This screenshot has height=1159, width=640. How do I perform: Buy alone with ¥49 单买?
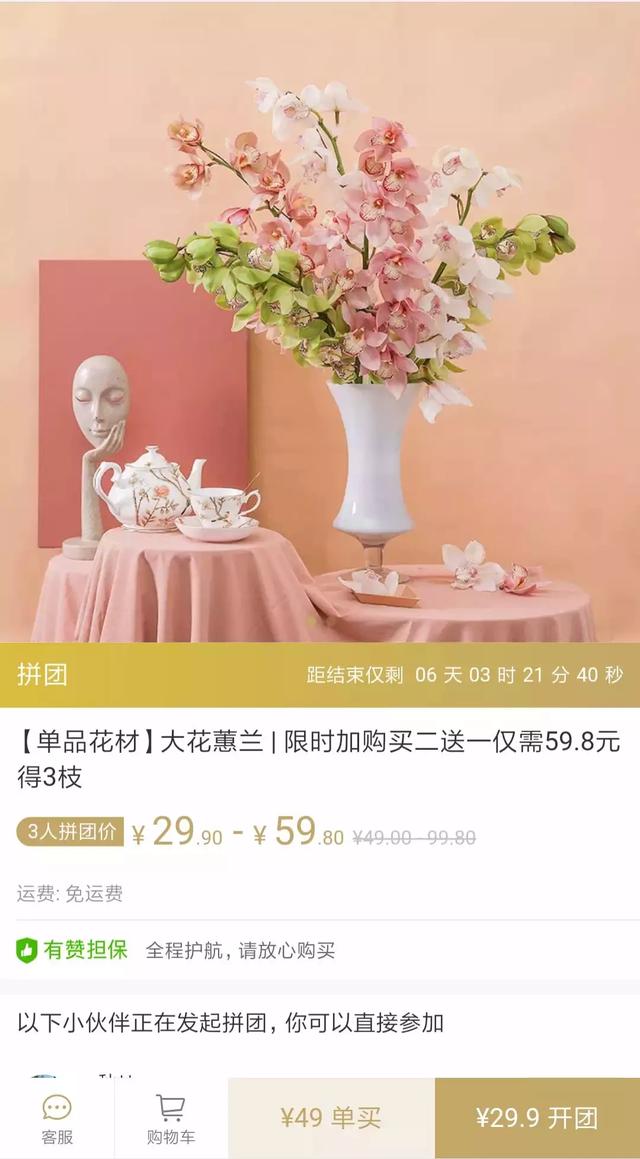[x=331, y=1118]
